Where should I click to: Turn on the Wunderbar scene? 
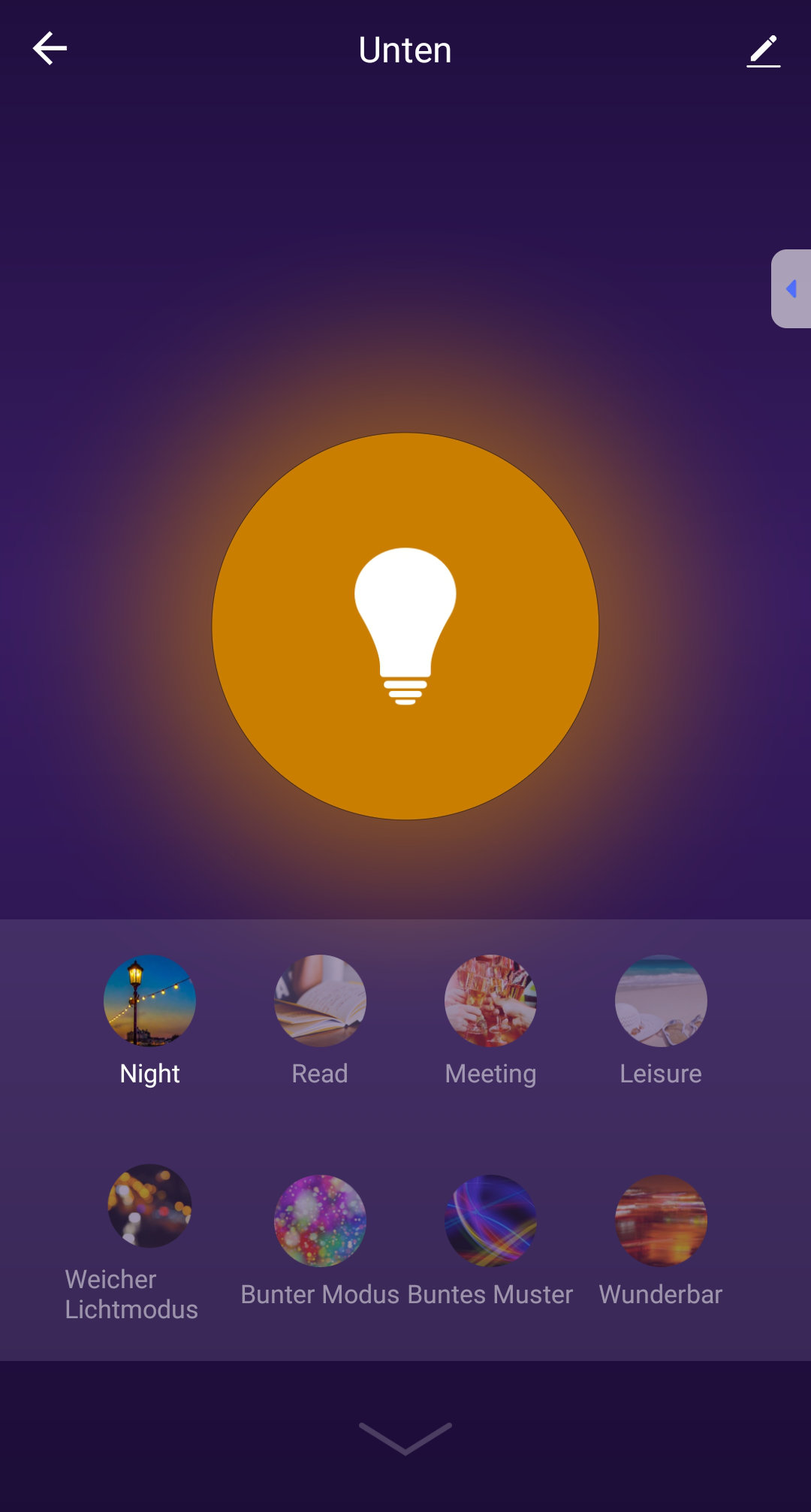coord(661,1221)
